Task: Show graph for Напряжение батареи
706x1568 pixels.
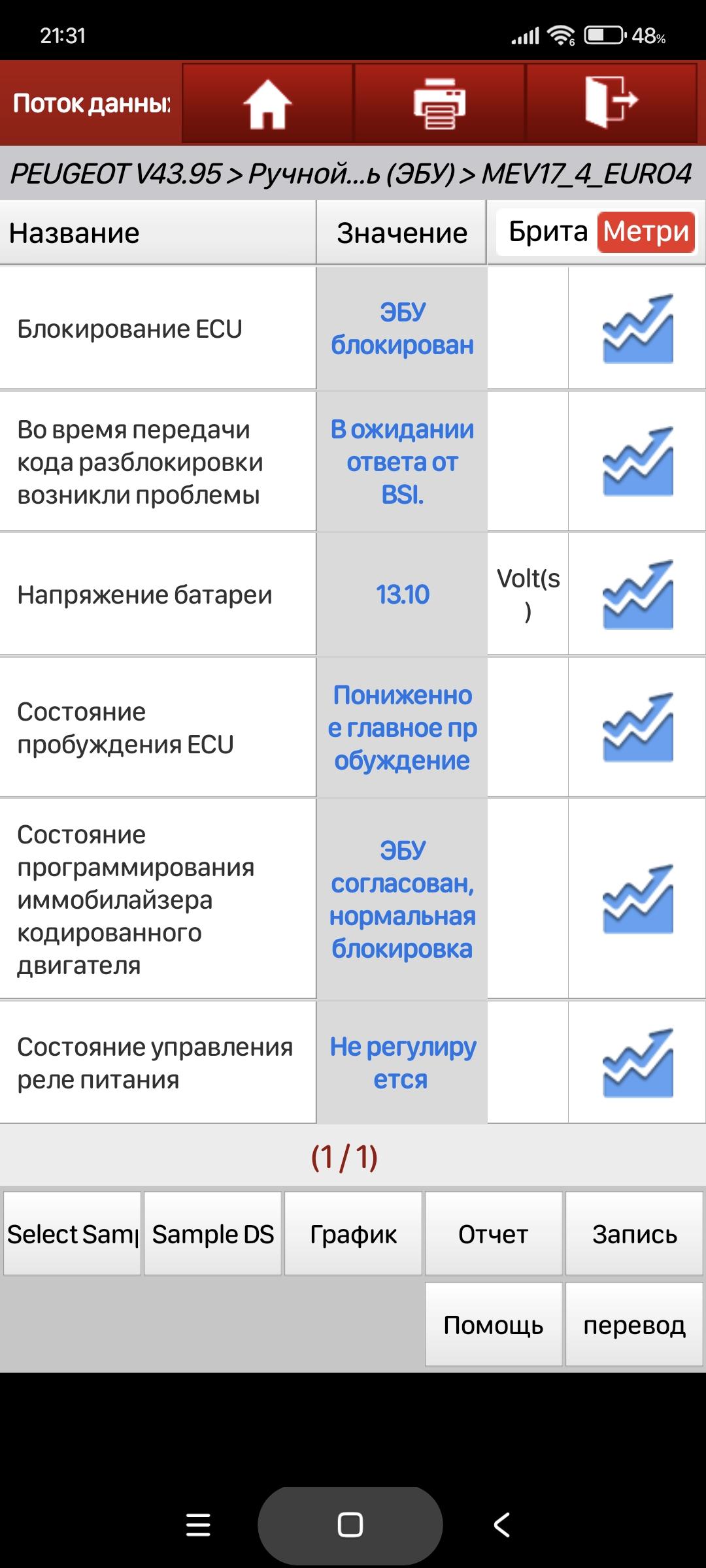Action: [637, 595]
